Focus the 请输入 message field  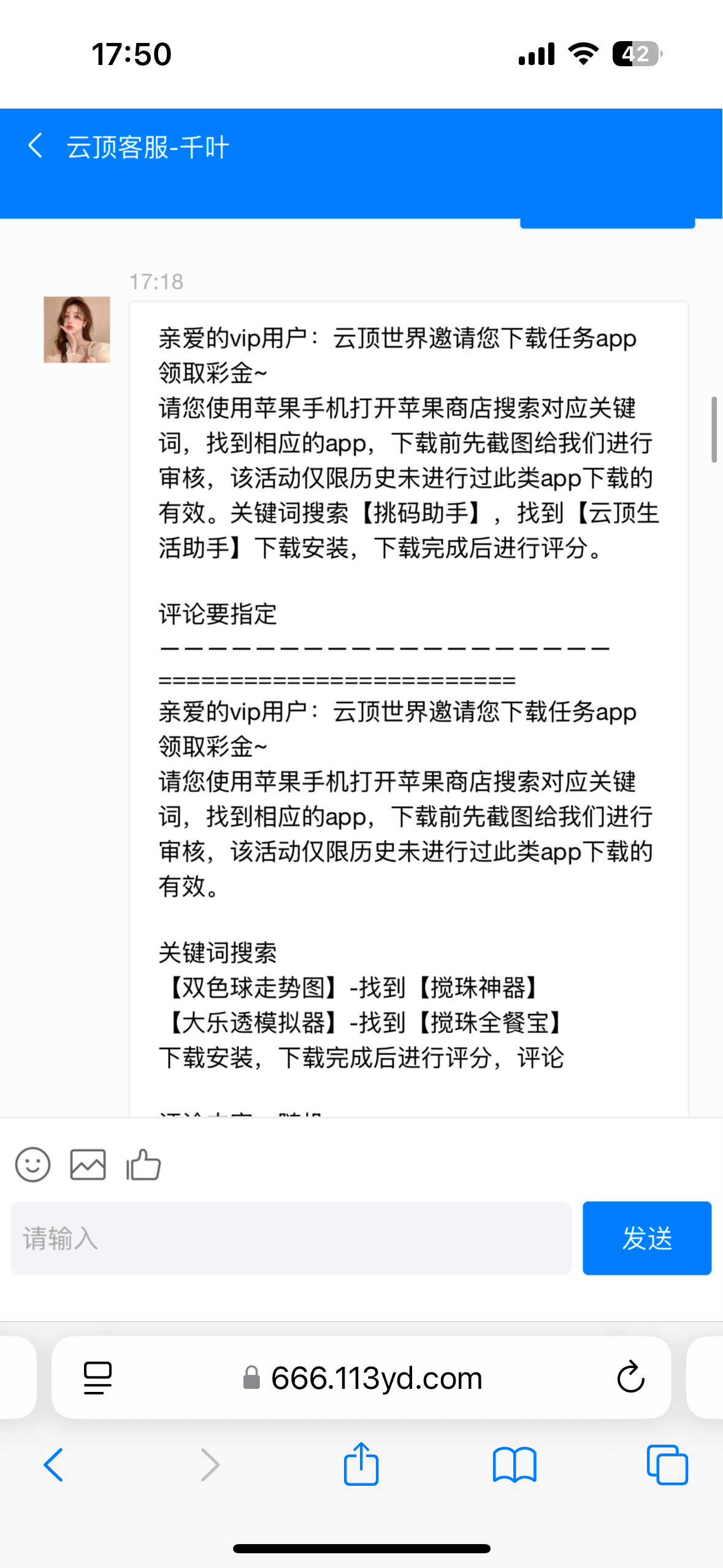coord(291,1237)
